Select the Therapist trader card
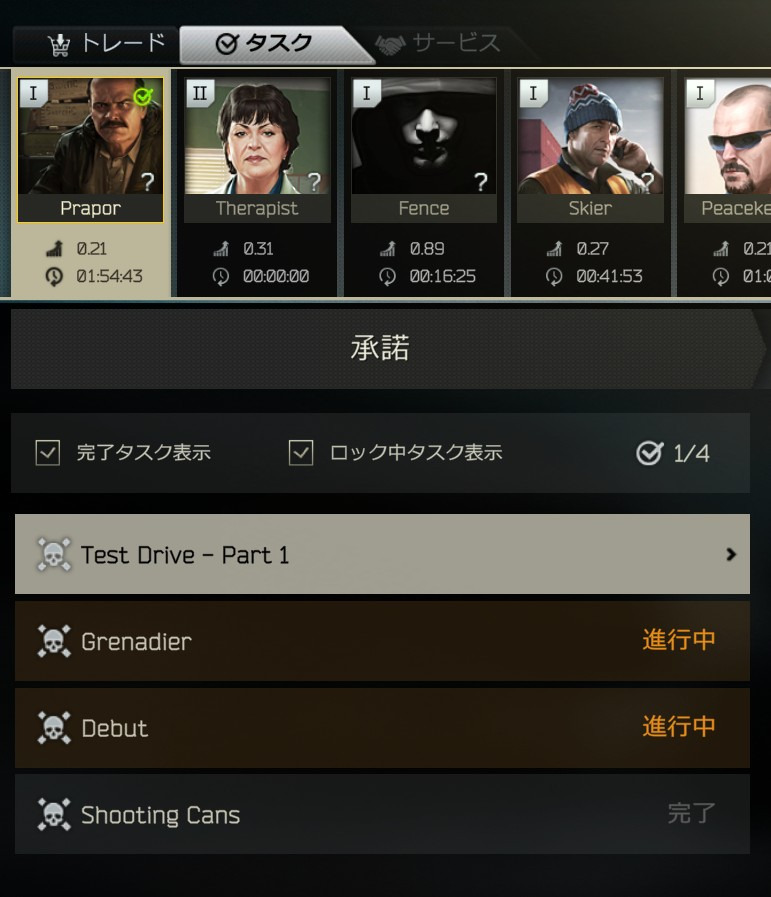Viewport: 771px width, 897px height. (x=257, y=150)
